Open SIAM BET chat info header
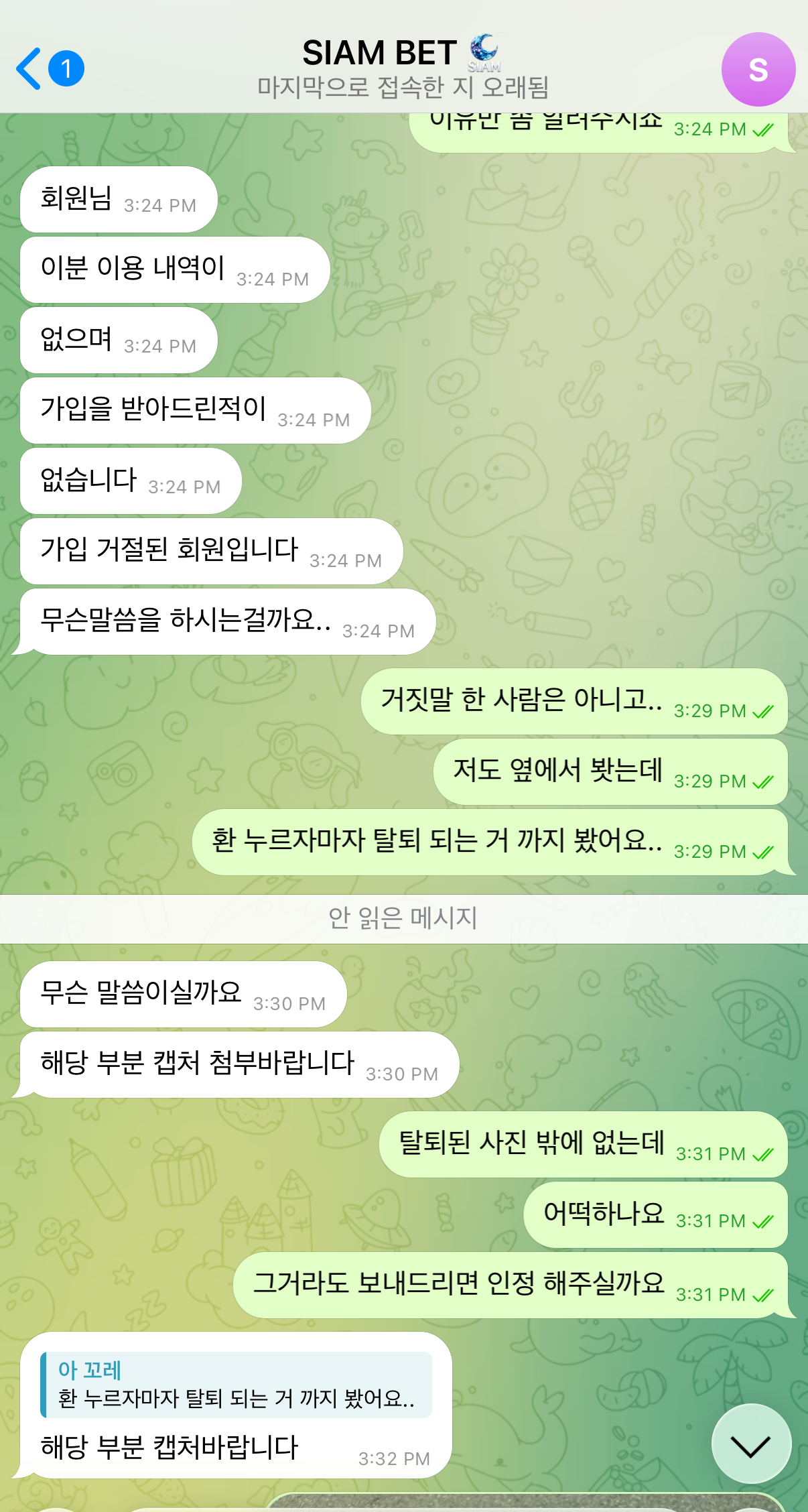This screenshot has height=1512, width=808. click(x=402, y=68)
